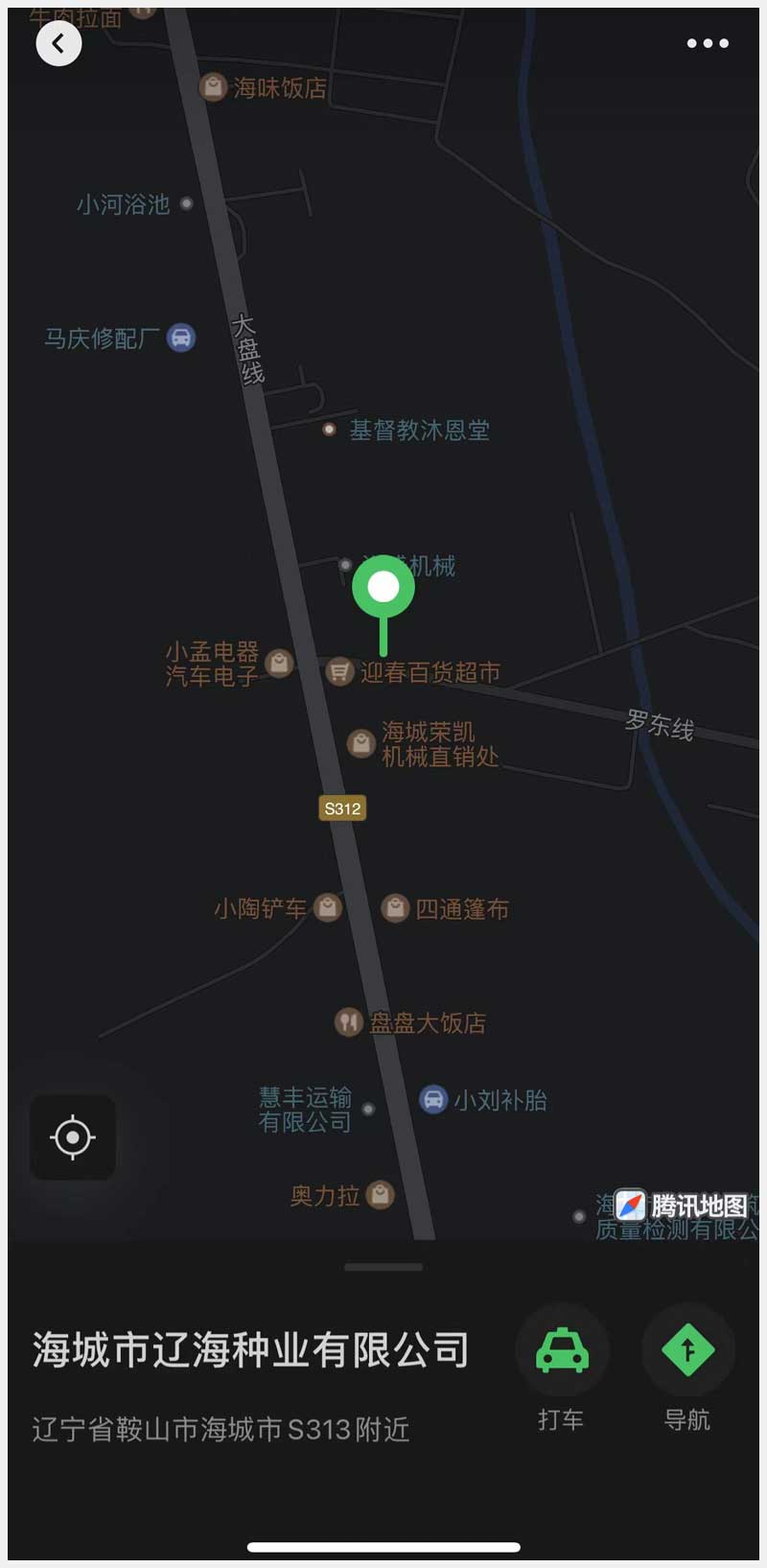
Task: Go back using the arrow button
Action: click(x=58, y=43)
